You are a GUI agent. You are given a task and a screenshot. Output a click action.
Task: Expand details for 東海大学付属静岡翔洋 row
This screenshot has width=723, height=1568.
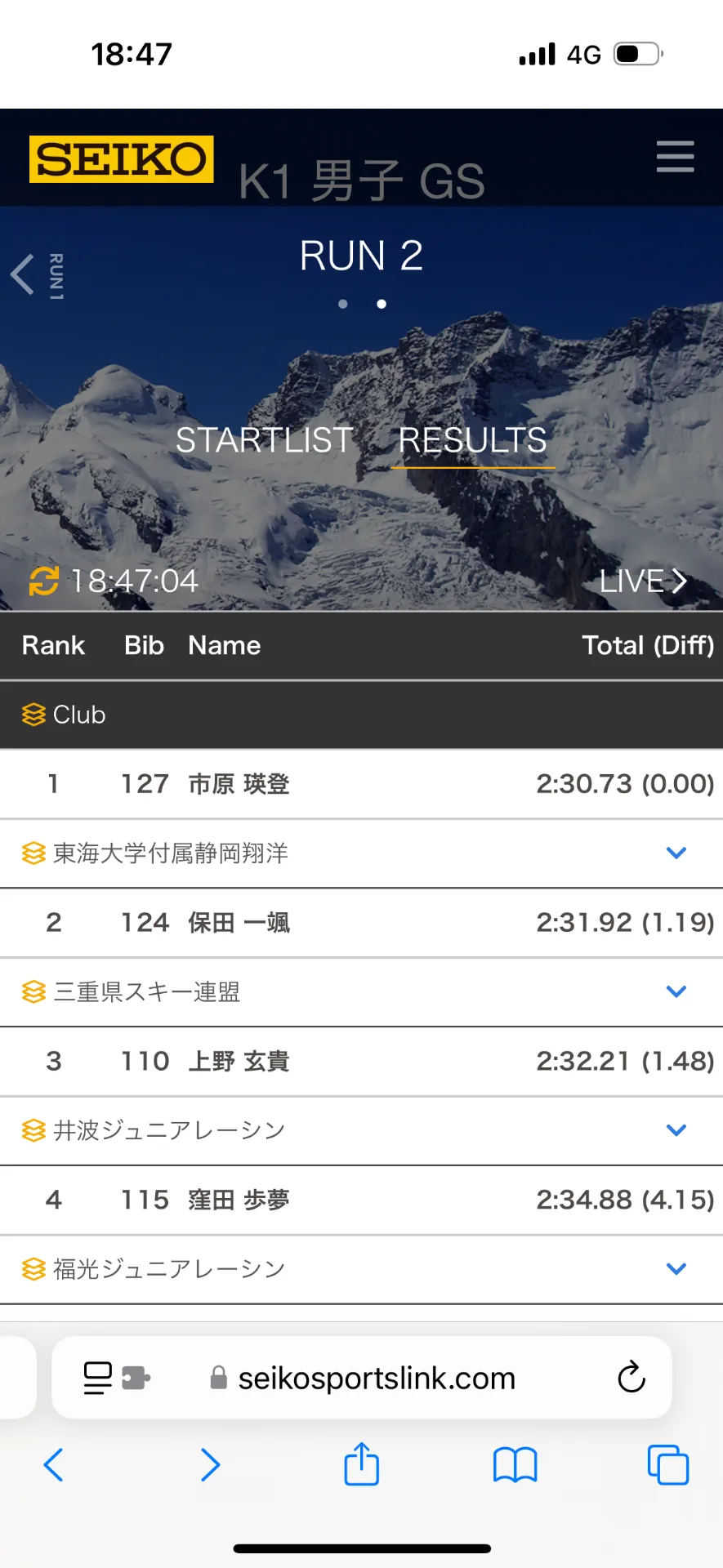tap(676, 853)
